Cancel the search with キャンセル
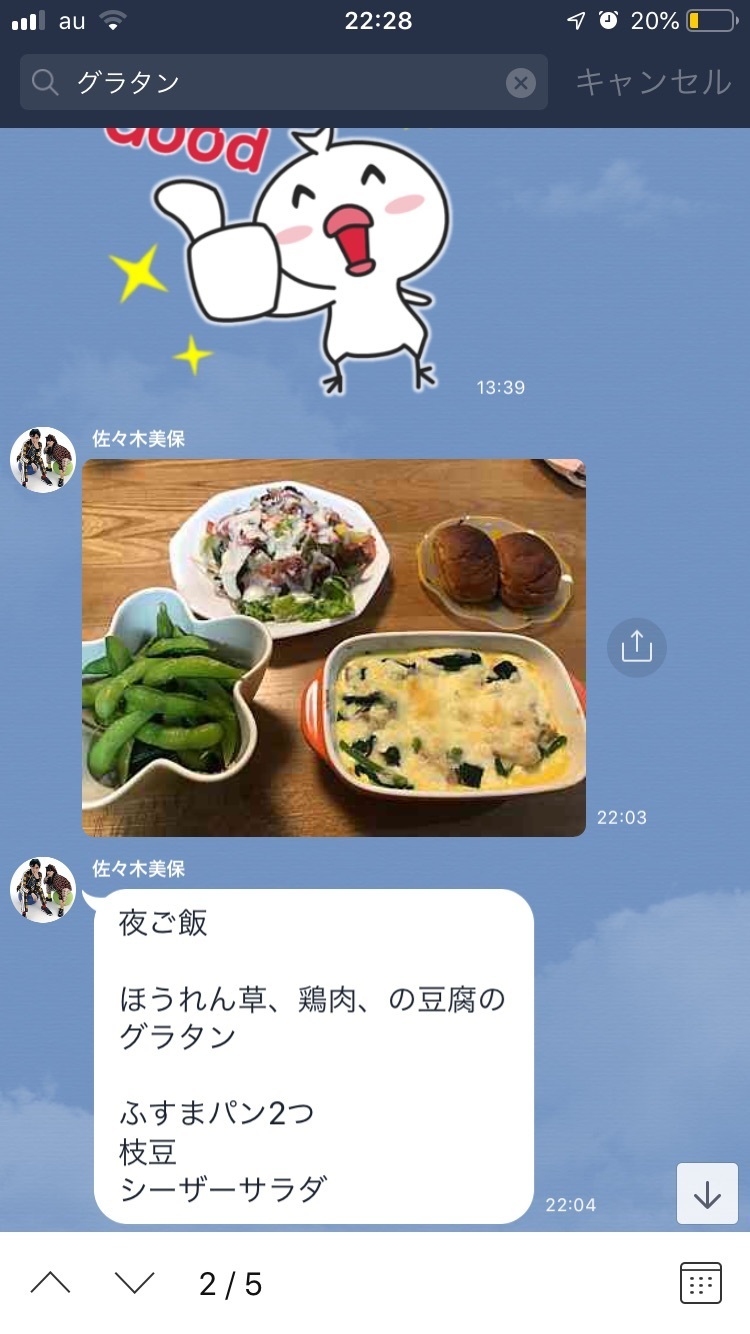 [x=653, y=82]
